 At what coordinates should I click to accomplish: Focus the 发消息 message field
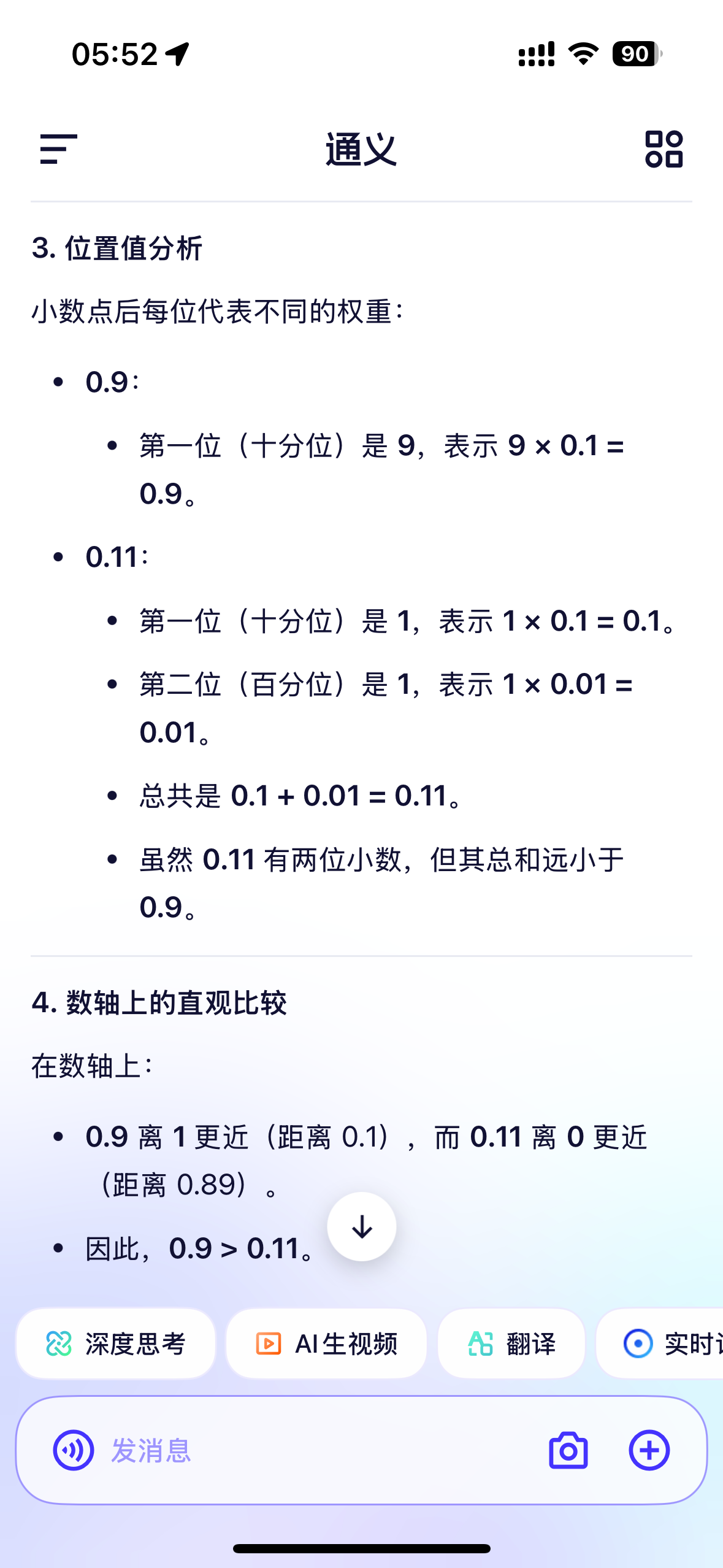tap(319, 1450)
